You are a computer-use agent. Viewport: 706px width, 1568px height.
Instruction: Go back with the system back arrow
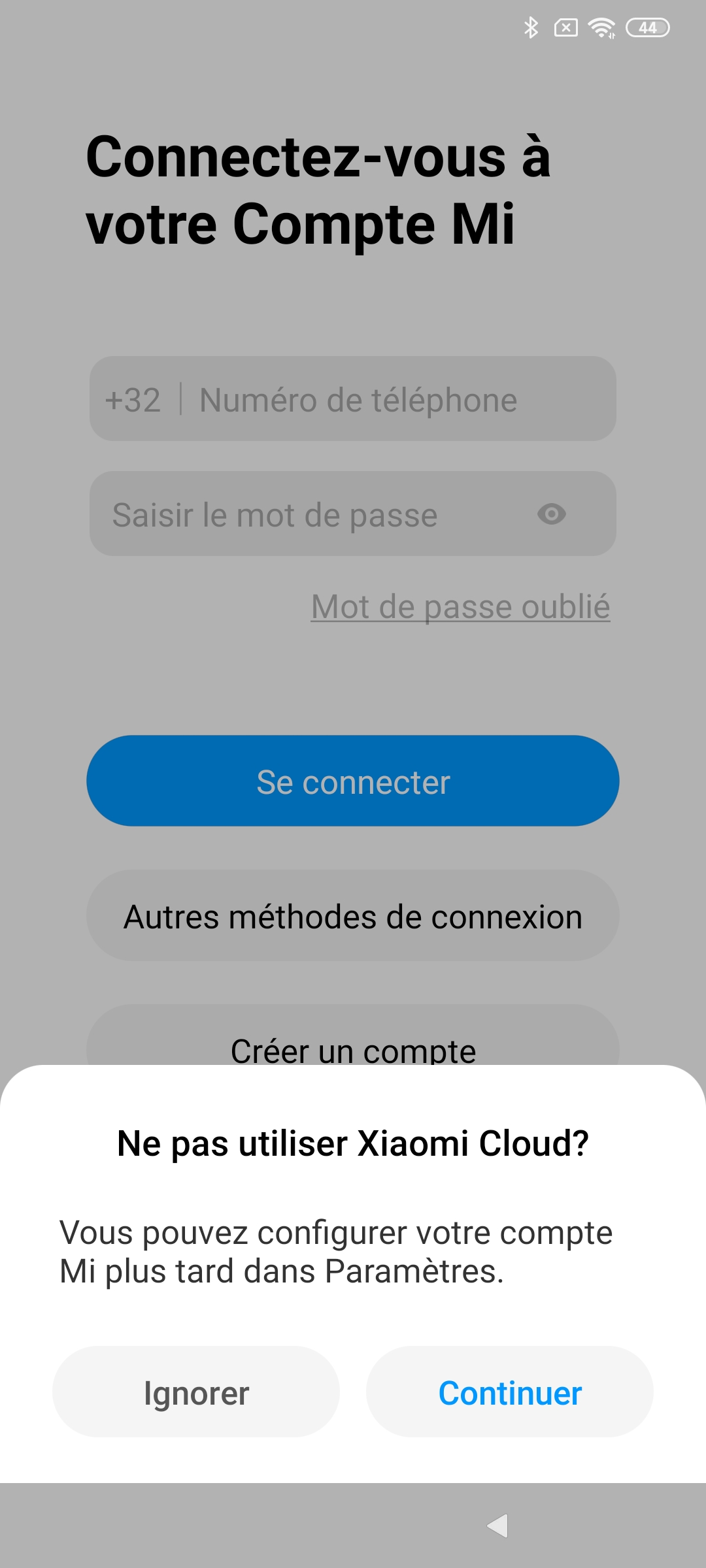498,1526
